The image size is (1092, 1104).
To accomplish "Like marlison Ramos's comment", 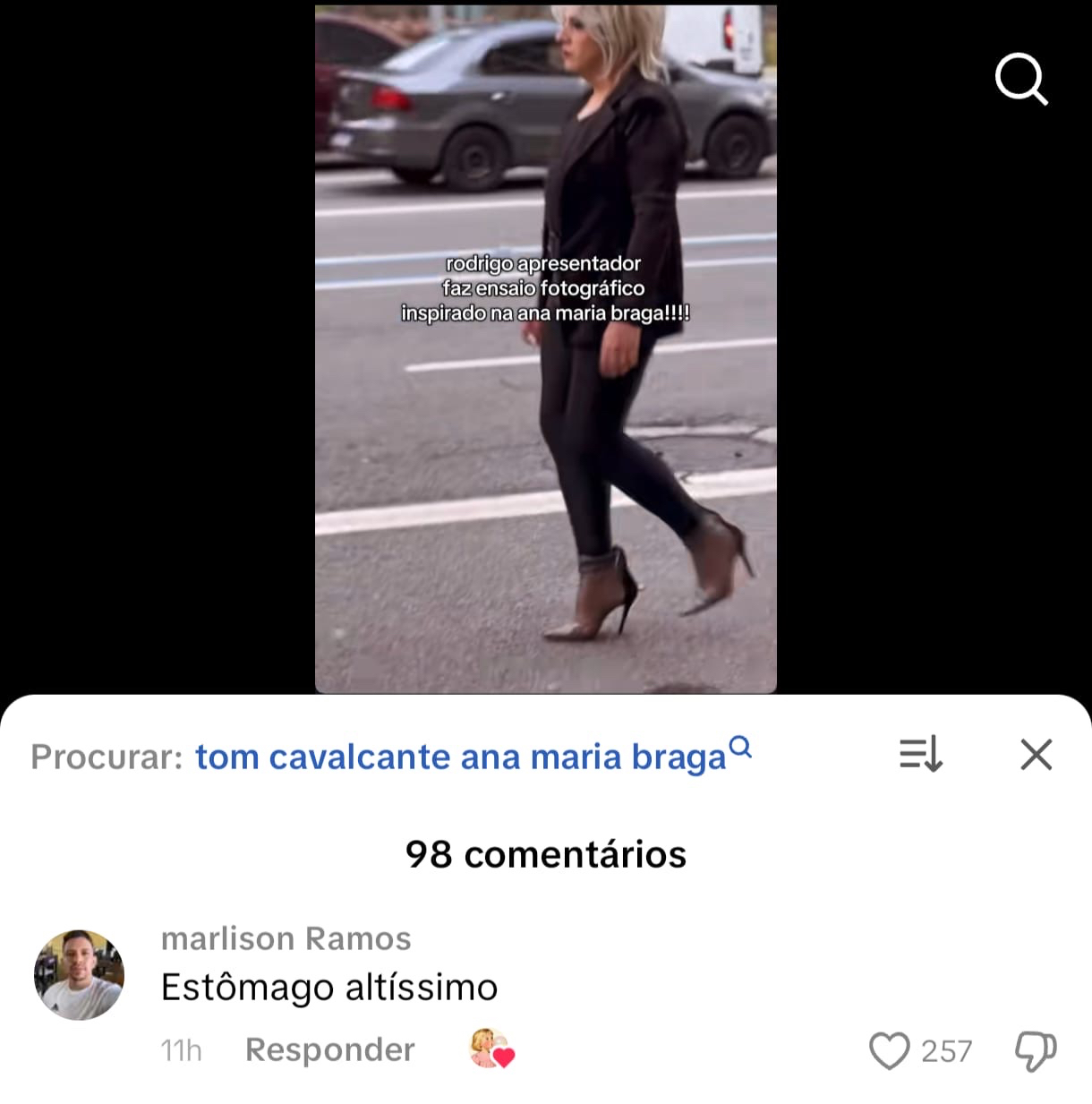I will pyautogui.click(x=889, y=1050).
